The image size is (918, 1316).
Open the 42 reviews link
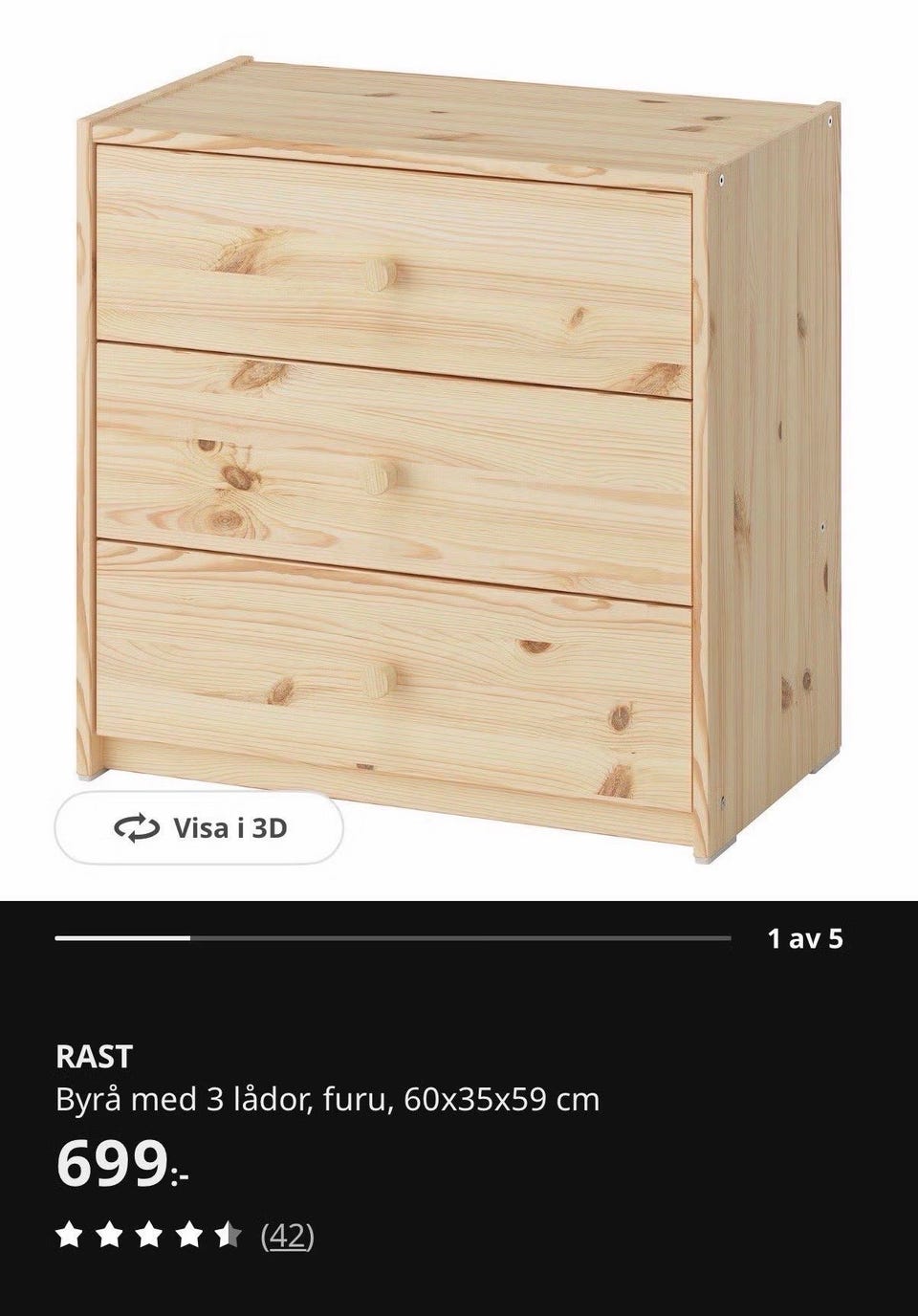(288, 1237)
